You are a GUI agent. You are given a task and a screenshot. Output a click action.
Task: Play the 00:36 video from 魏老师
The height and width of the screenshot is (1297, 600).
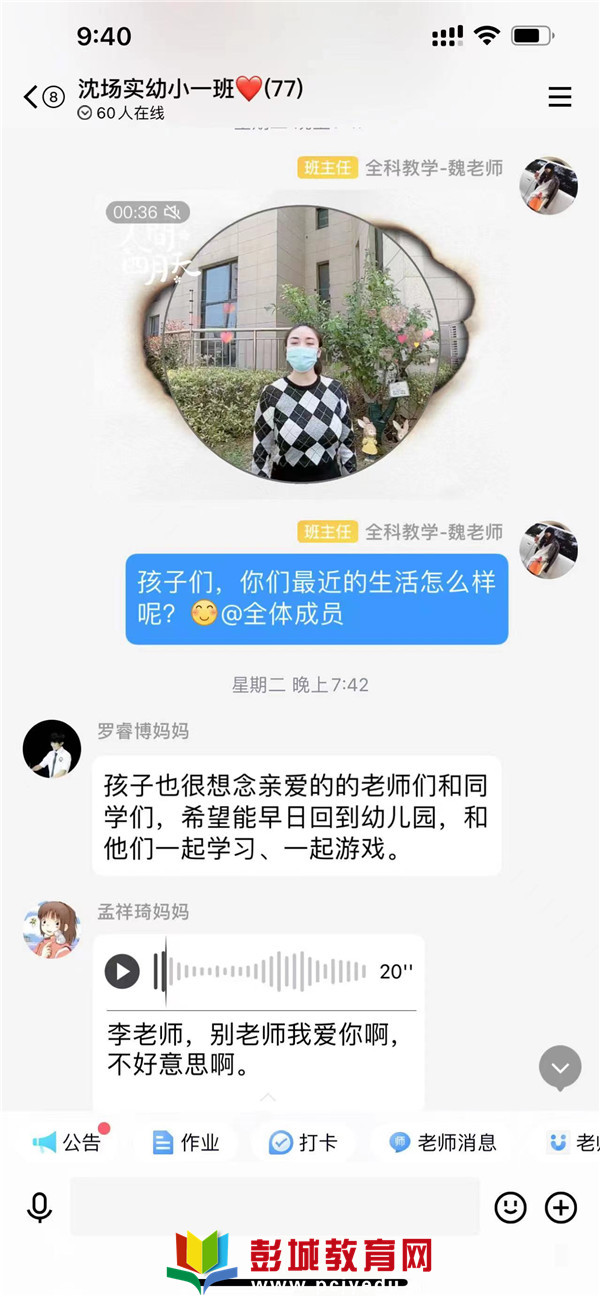301,343
